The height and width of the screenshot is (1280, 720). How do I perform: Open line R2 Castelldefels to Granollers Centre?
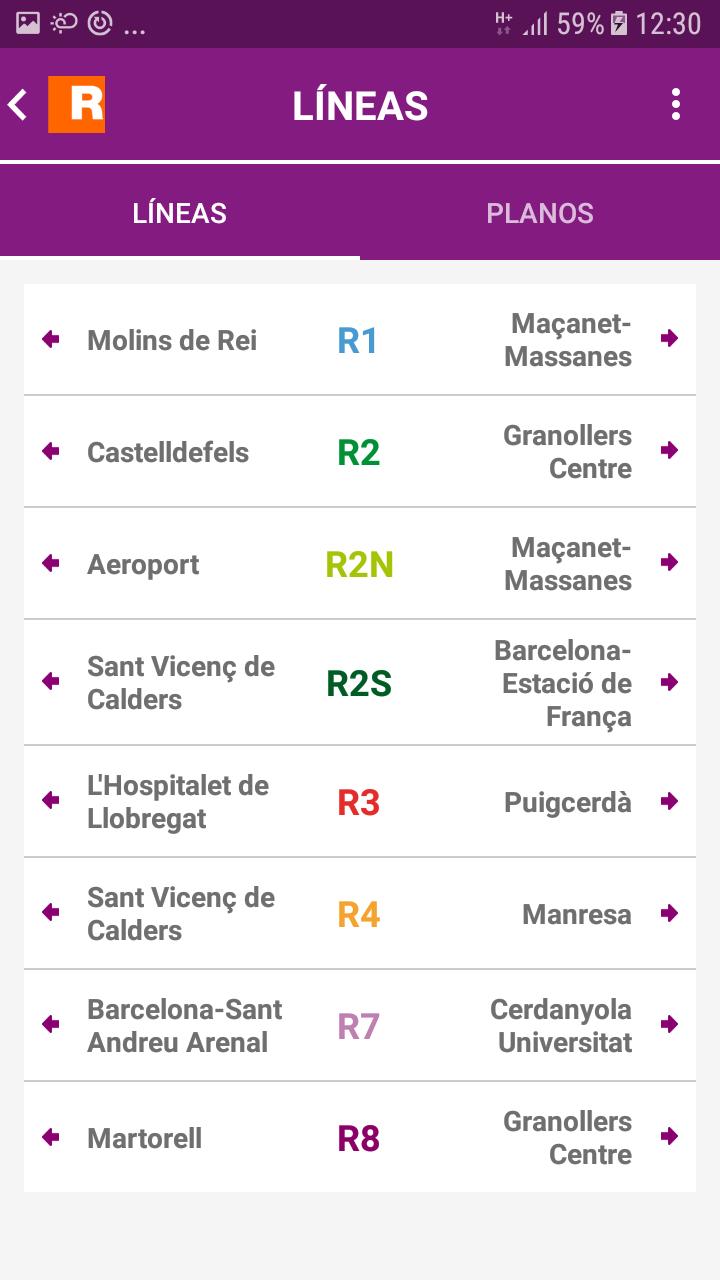point(360,452)
